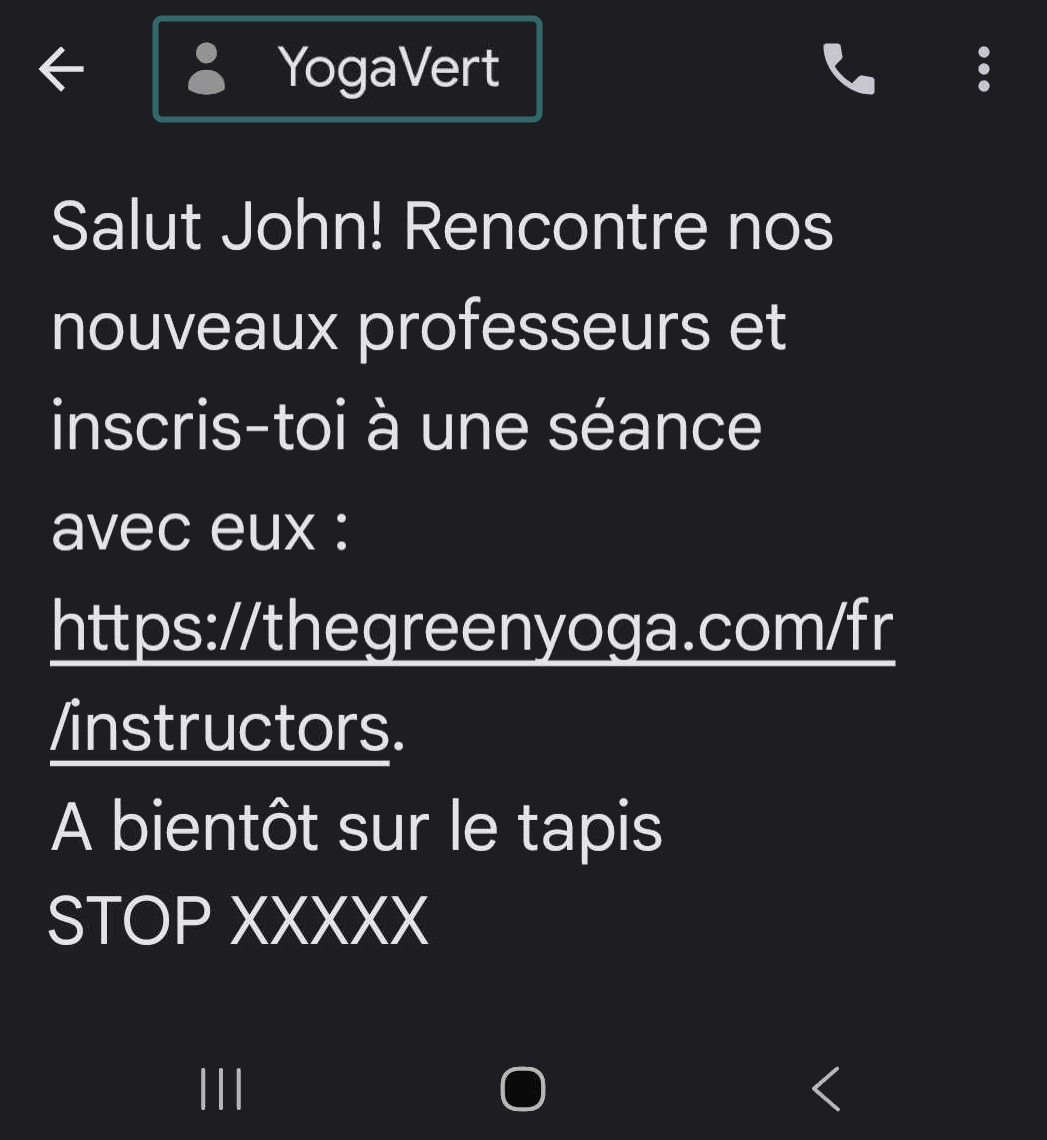Open contact details via header area
This screenshot has height=1140, width=1047.
coord(347,68)
